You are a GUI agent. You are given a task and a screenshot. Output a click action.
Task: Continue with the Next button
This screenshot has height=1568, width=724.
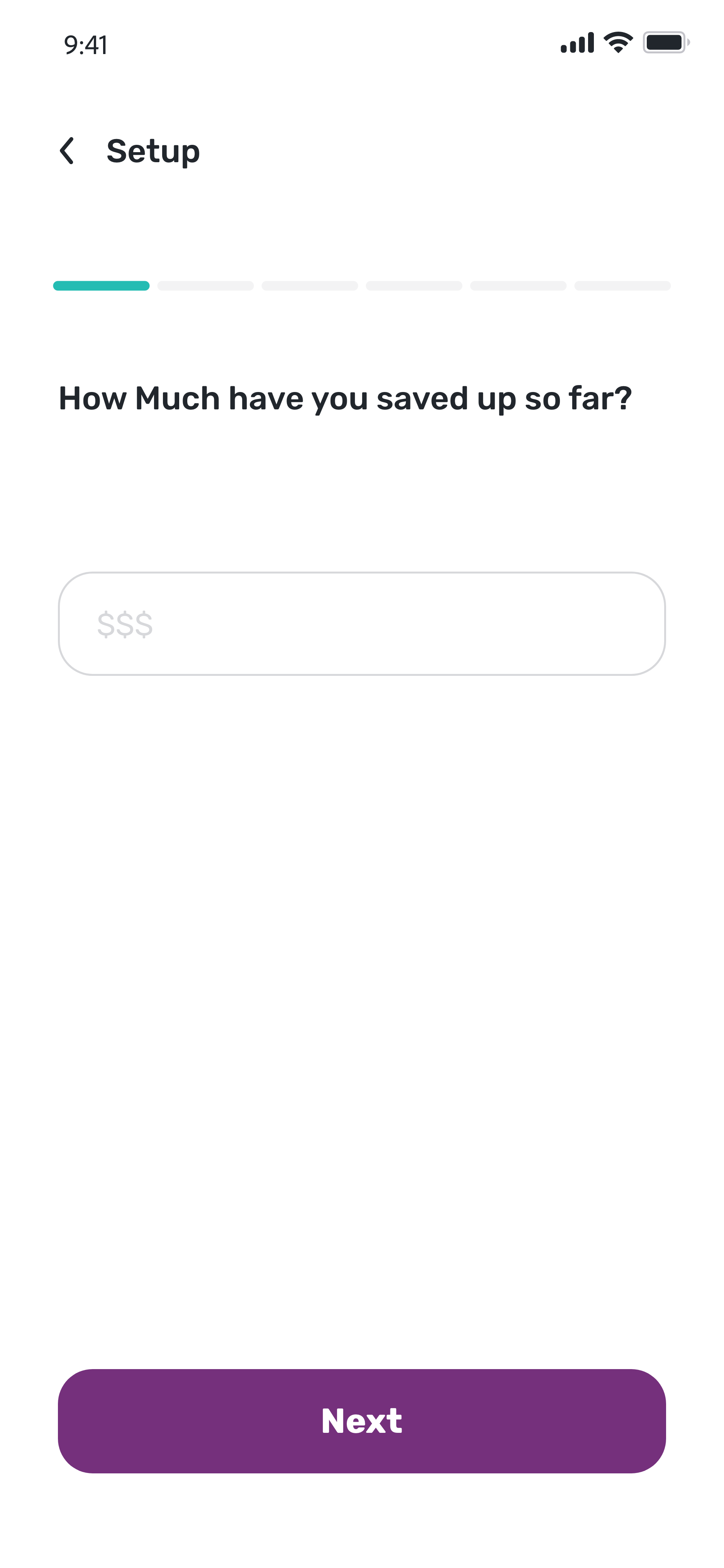[x=361, y=1421]
